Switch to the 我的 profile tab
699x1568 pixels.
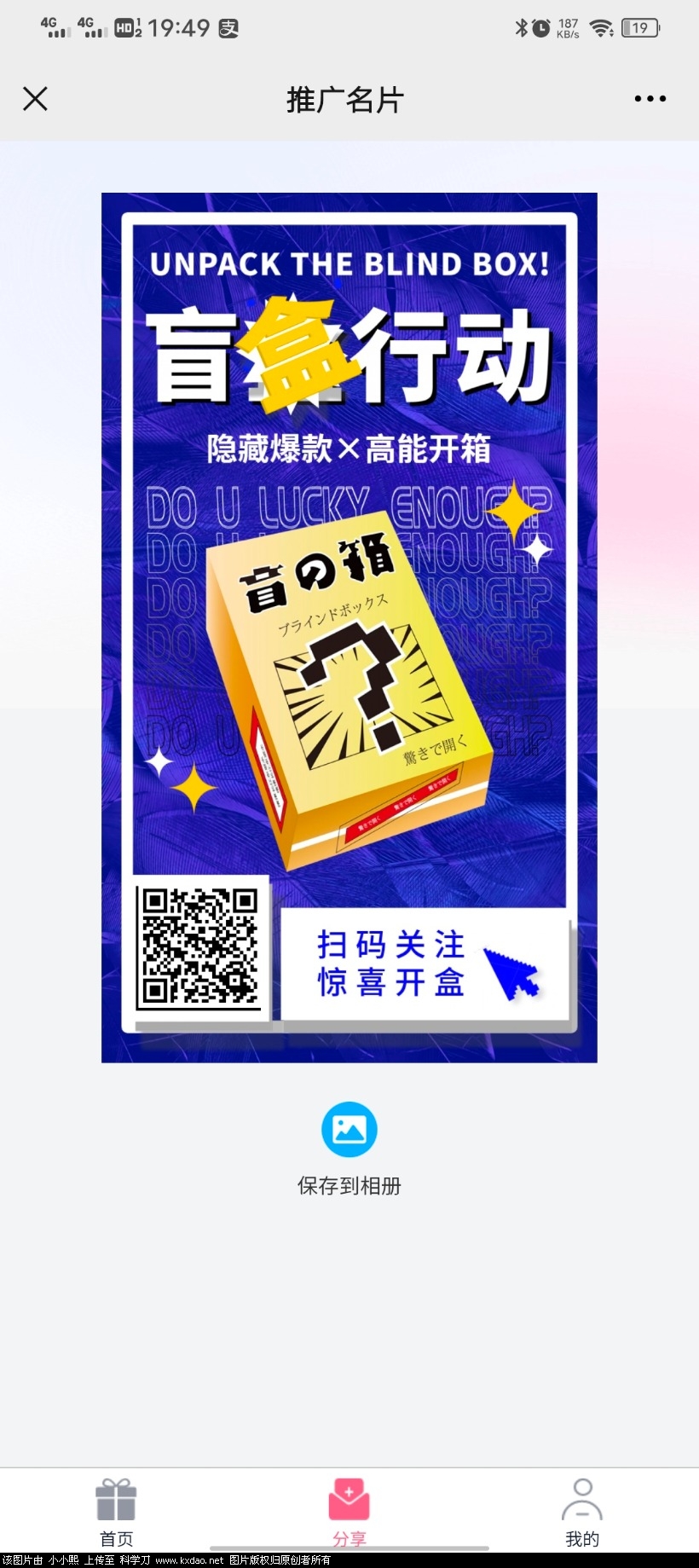[582, 1513]
